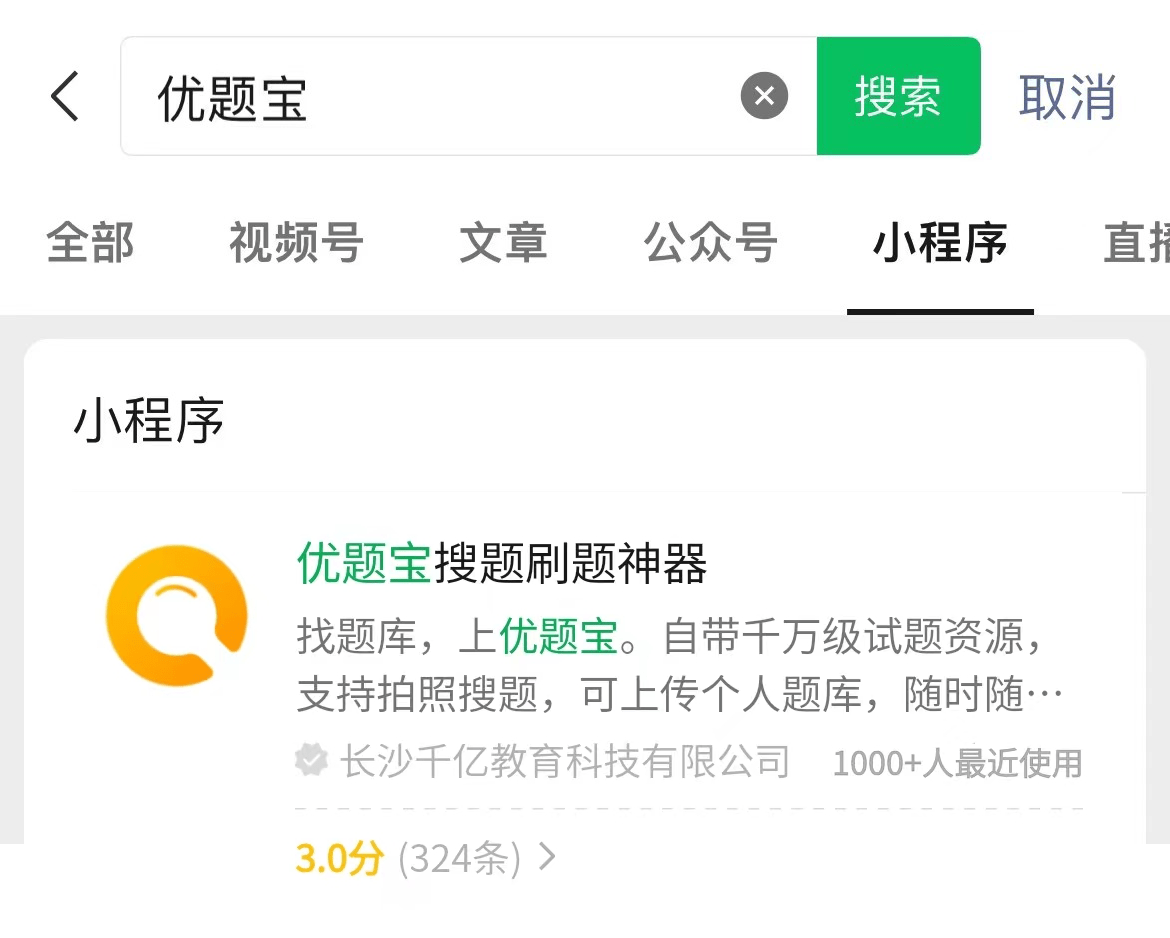Tap the green 搜索 button

click(898, 97)
